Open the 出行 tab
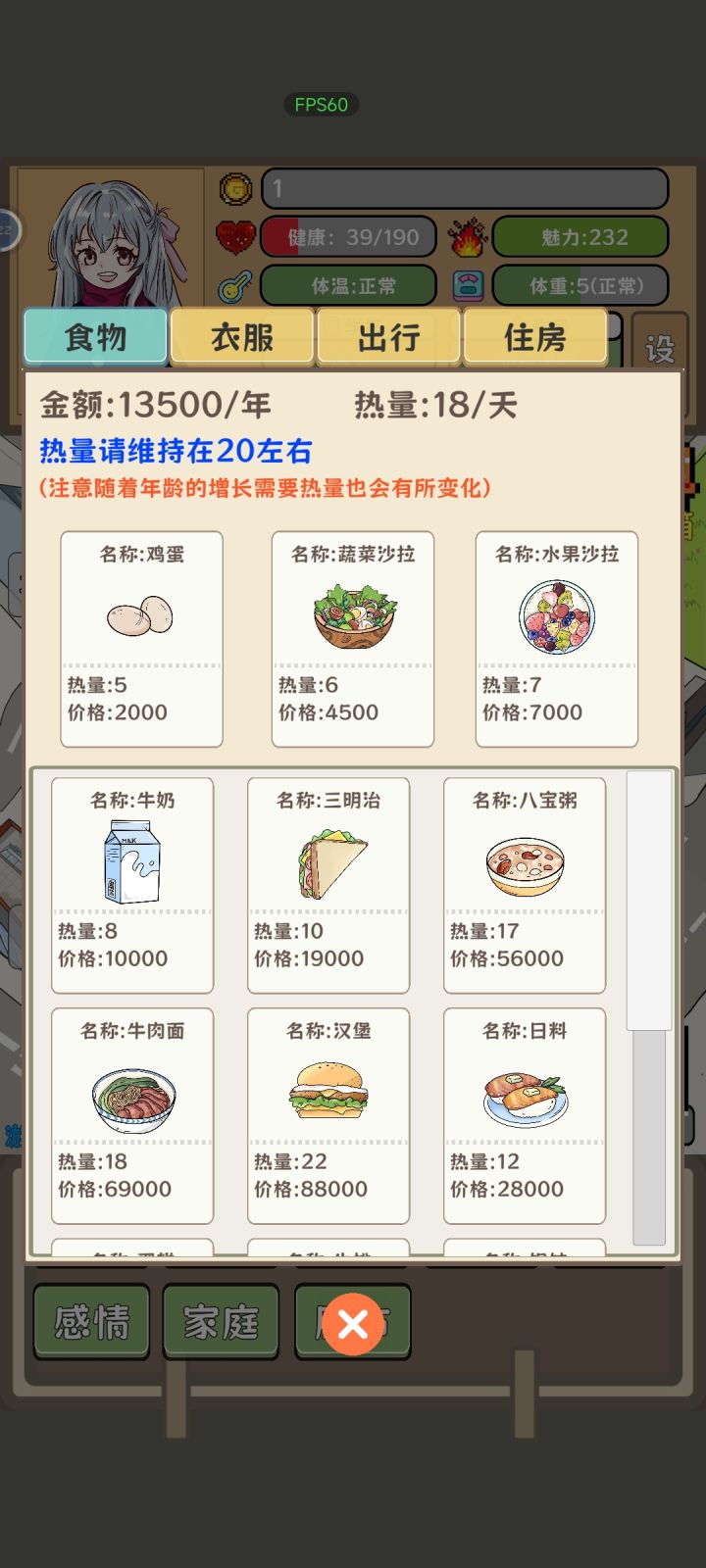This screenshot has width=706, height=1568. click(387, 336)
